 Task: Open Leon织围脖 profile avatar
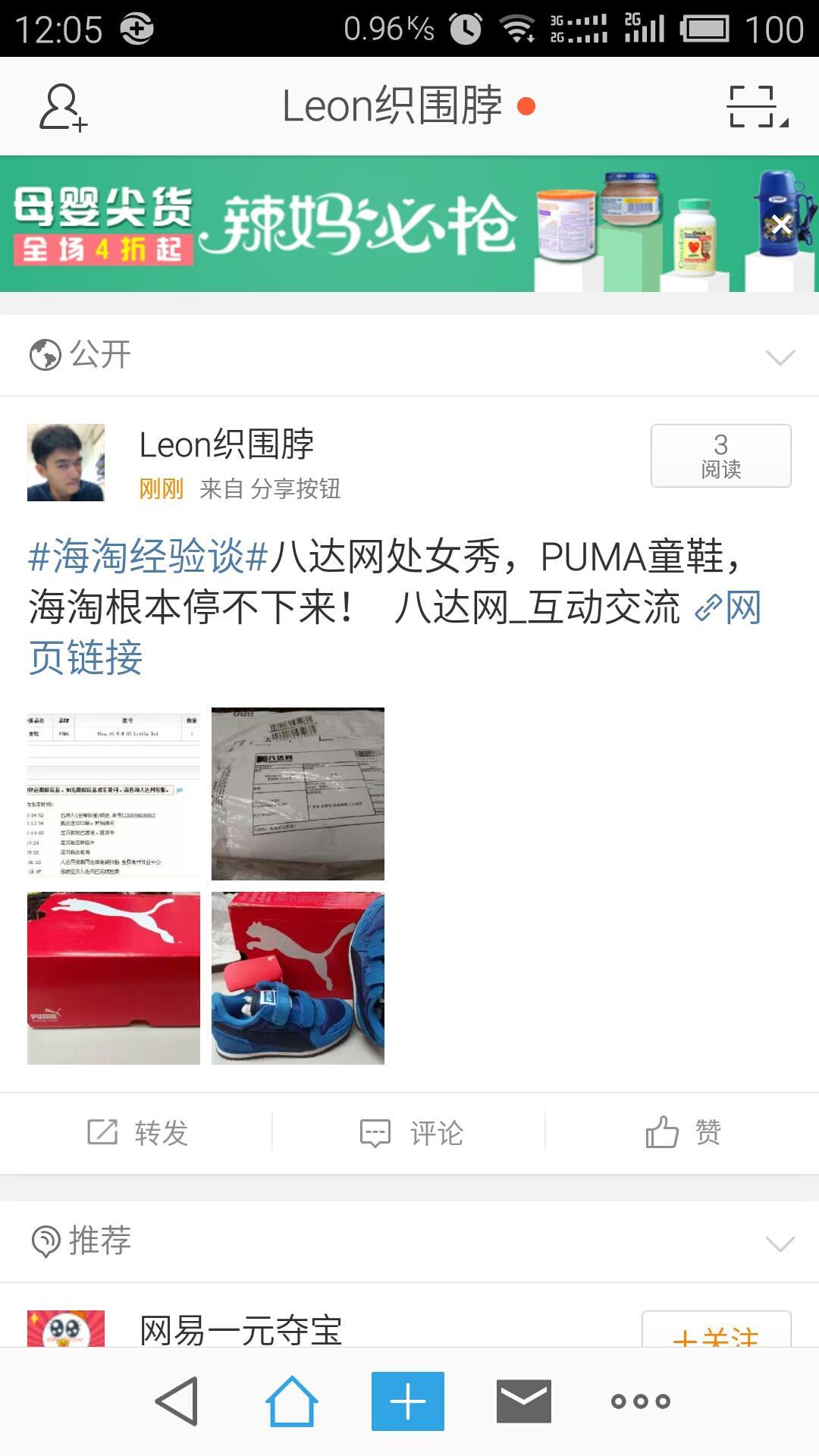(66, 463)
